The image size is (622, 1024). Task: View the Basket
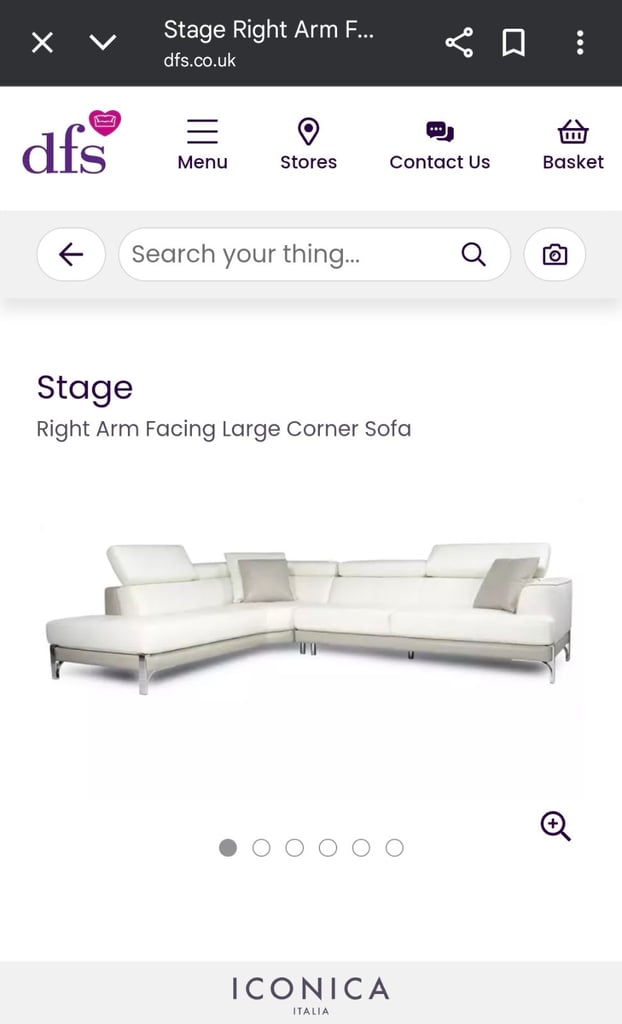pyautogui.click(x=573, y=144)
